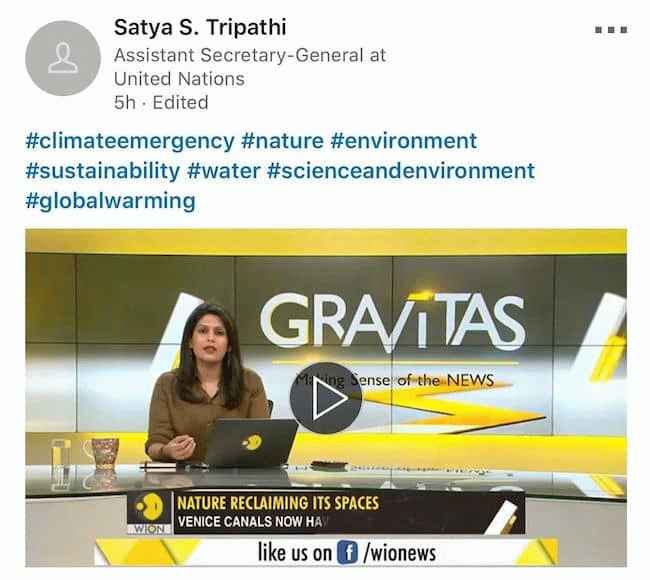Open the #climateemergency hashtag
Screen dimensions: 650x580
coord(130,141)
